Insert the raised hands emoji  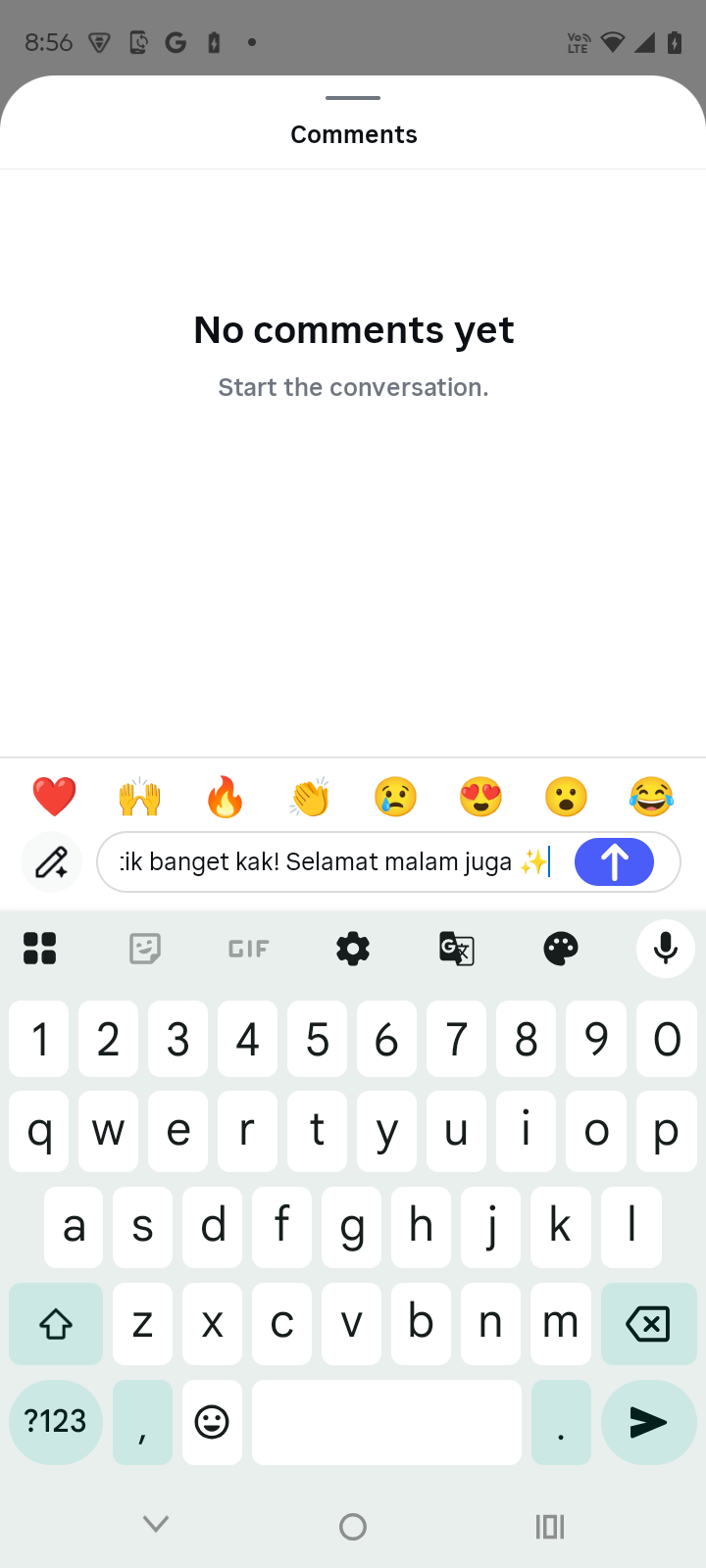tap(139, 797)
